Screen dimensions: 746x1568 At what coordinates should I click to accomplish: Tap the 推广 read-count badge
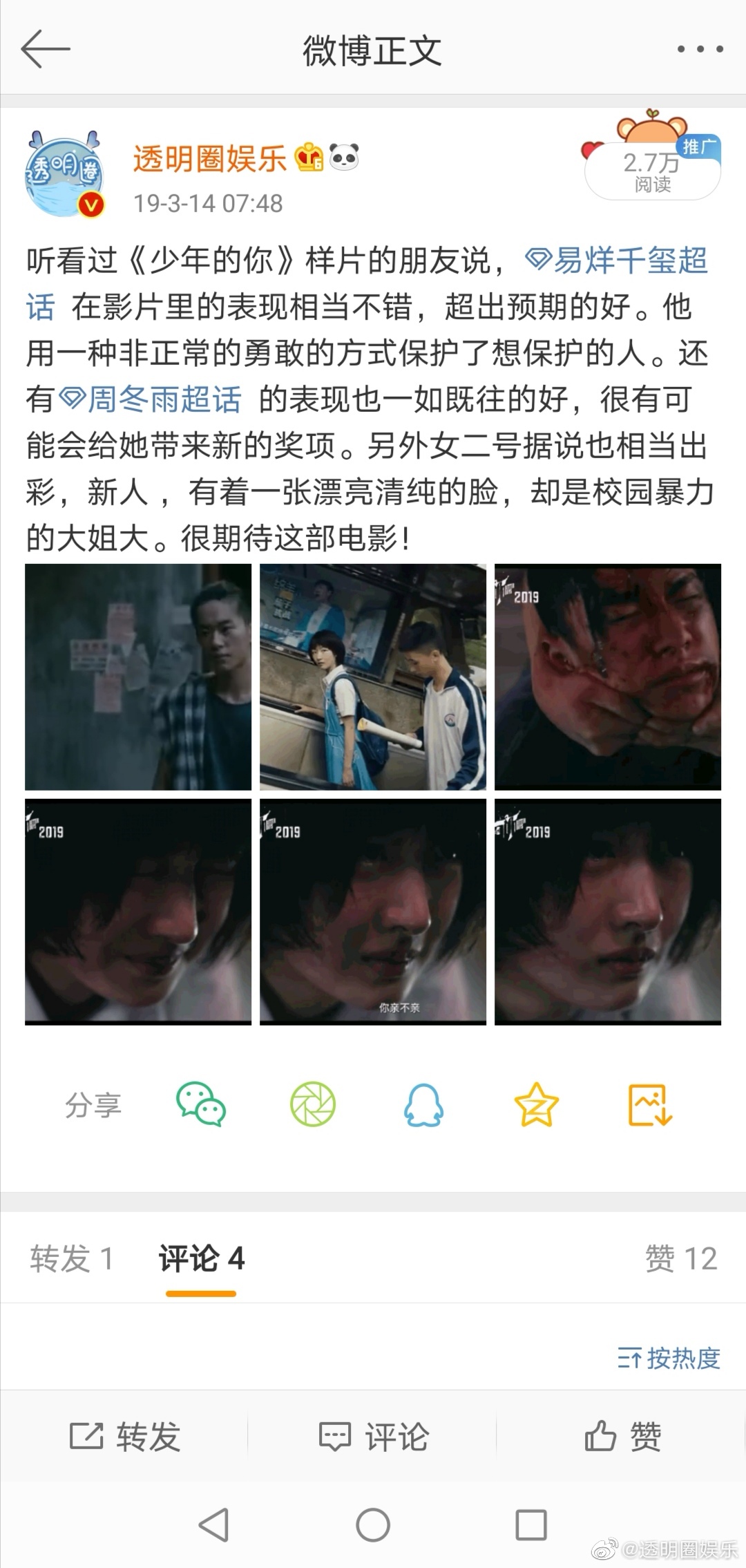tap(652, 171)
